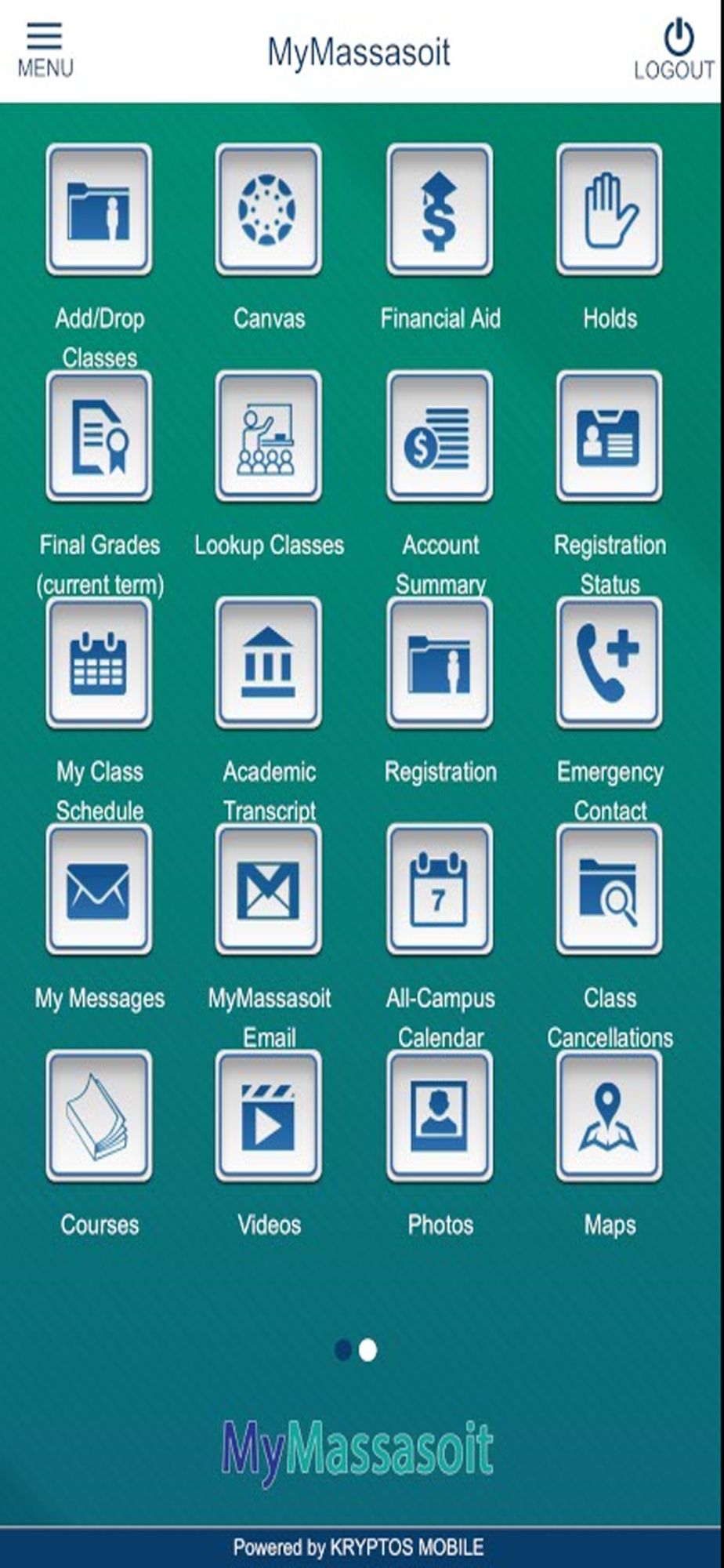
Task: Select the second page indicator dot
Action: point(367,1350)
